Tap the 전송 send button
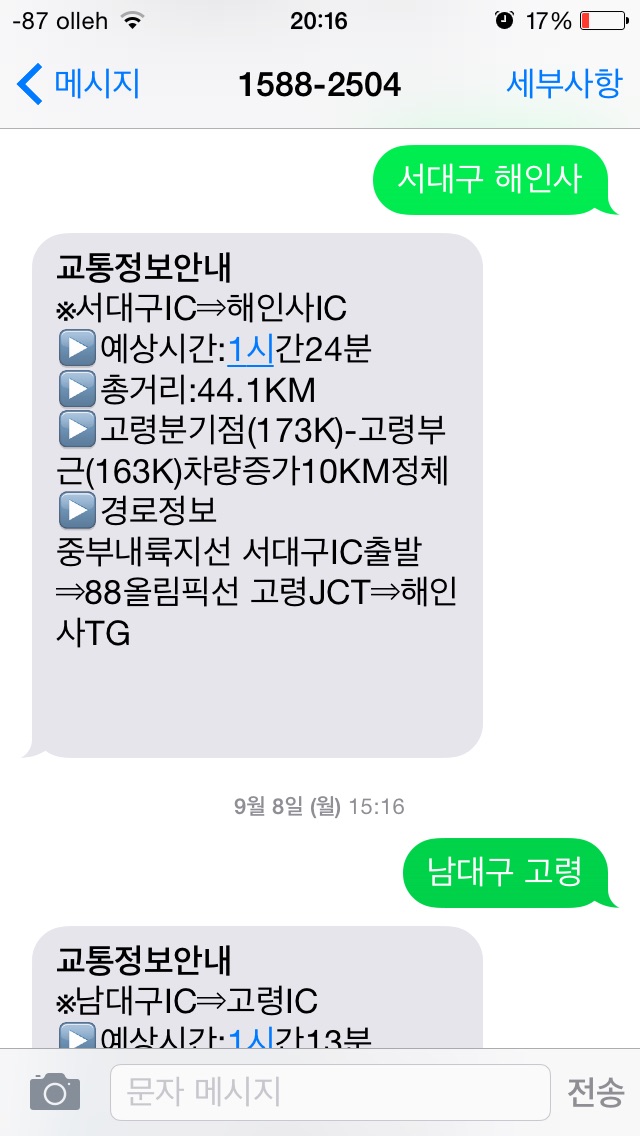The height and width of the screenshot is (1136, 640). click(596, 1091)
